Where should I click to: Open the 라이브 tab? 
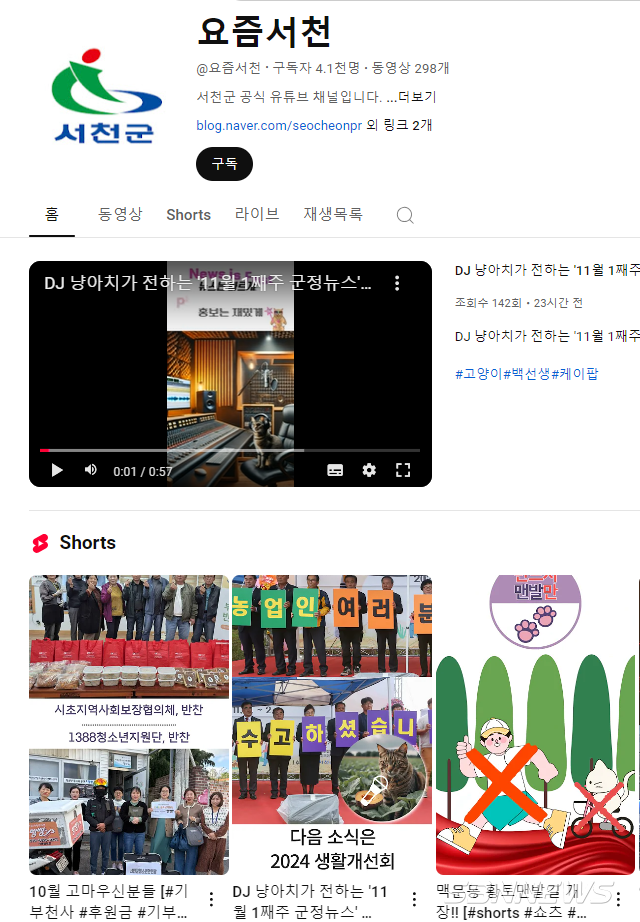coord(257,215)
